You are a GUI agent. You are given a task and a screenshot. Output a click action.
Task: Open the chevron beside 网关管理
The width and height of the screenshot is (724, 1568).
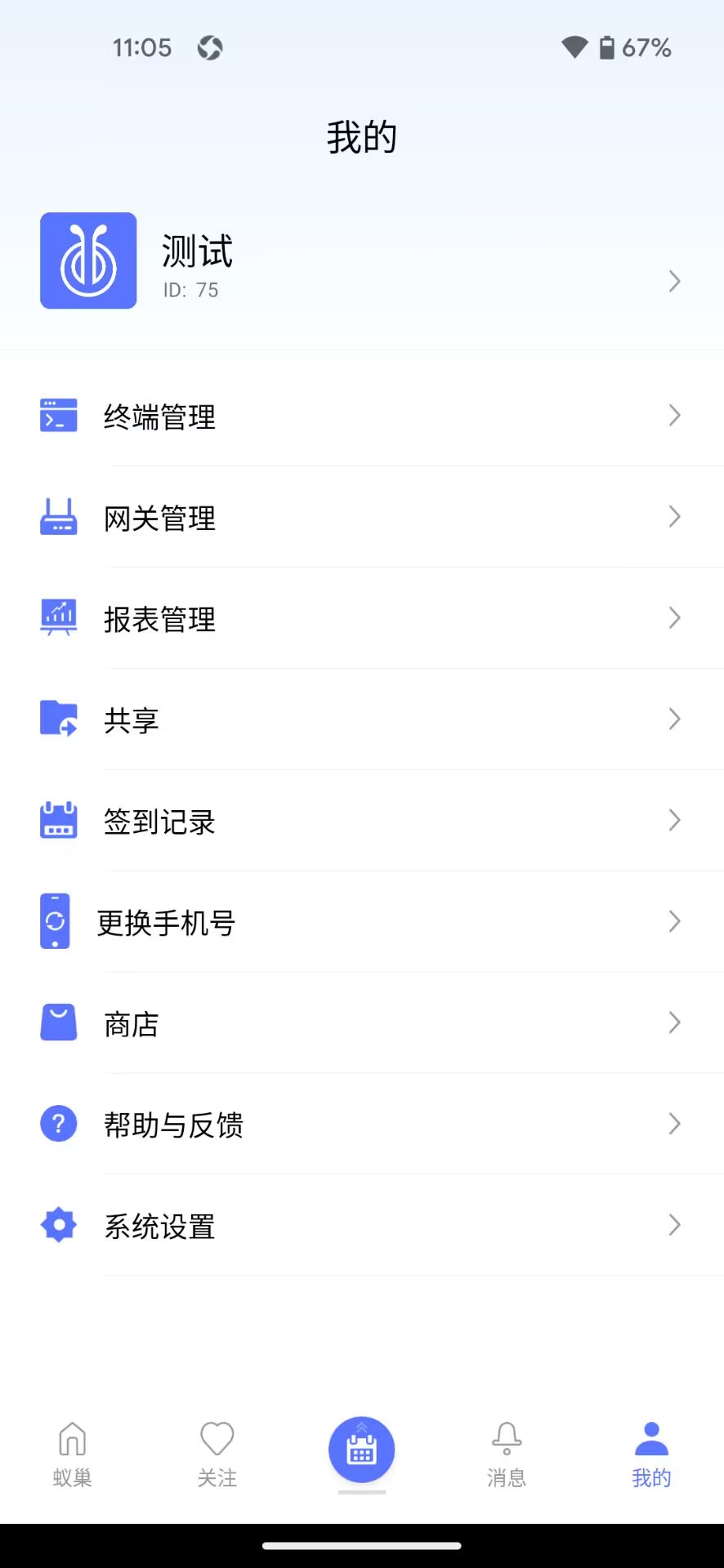tap(673, 516)
